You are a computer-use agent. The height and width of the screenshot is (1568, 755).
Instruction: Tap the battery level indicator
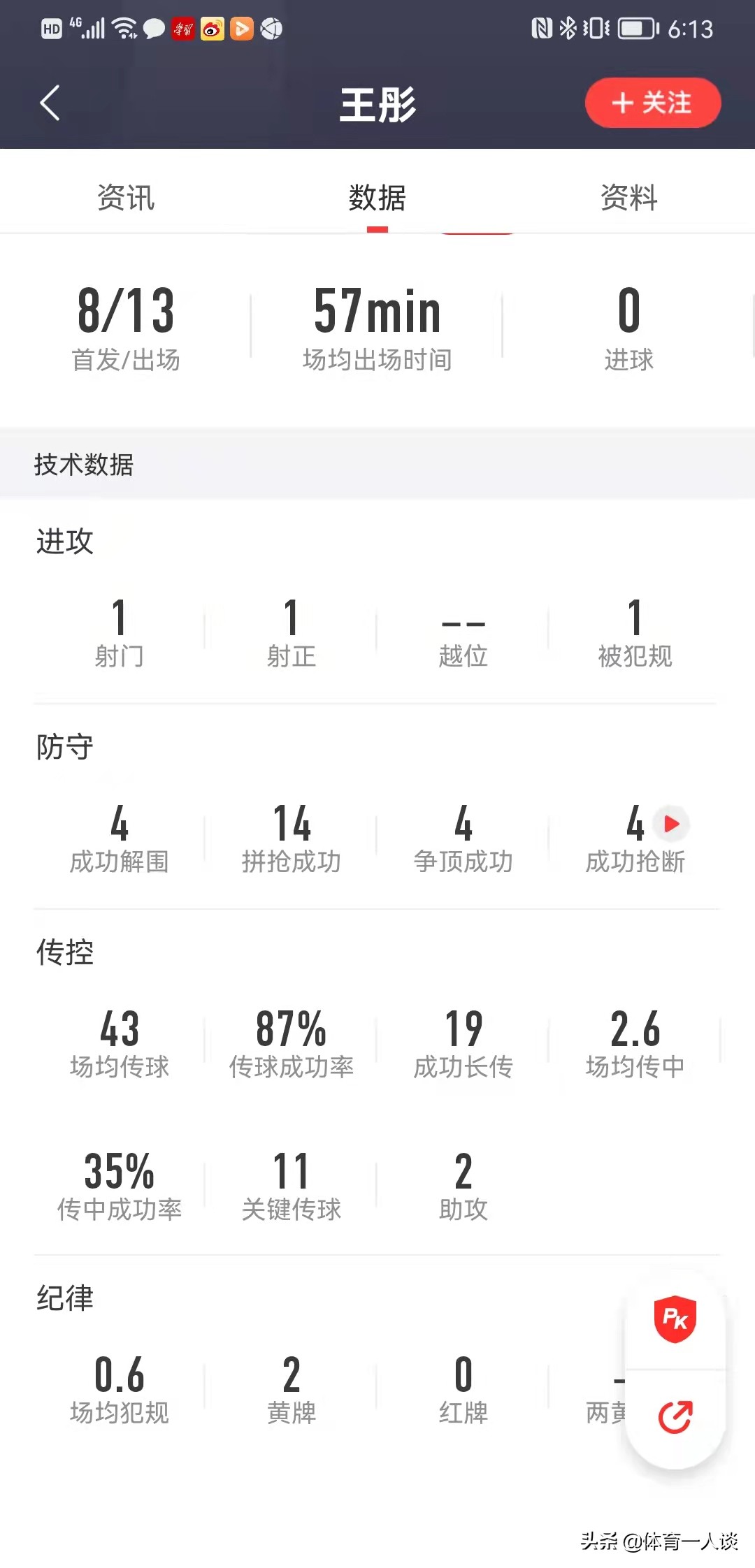636,29
